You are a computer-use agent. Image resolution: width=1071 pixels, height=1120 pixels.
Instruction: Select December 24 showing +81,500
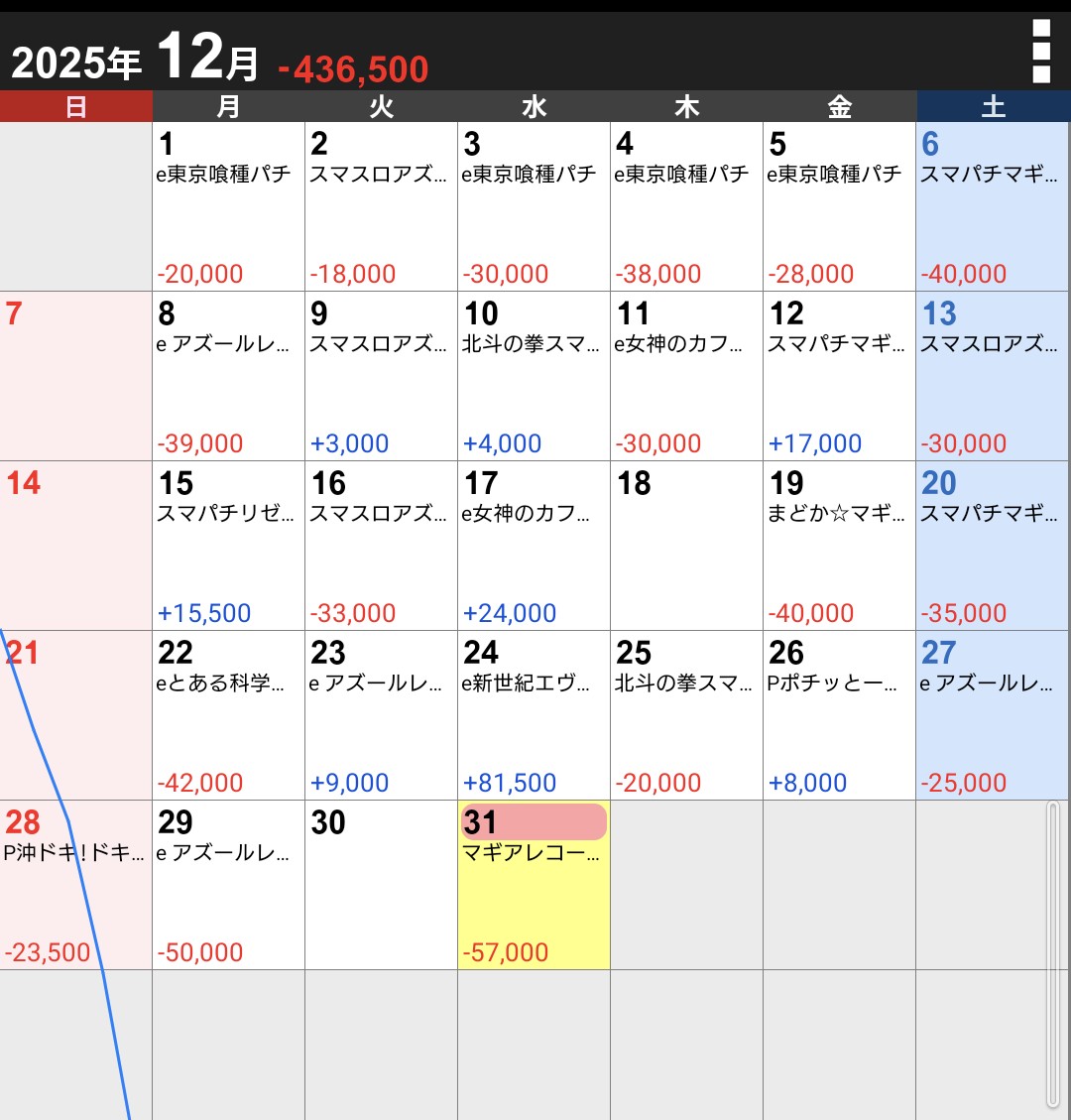[534, 715]
